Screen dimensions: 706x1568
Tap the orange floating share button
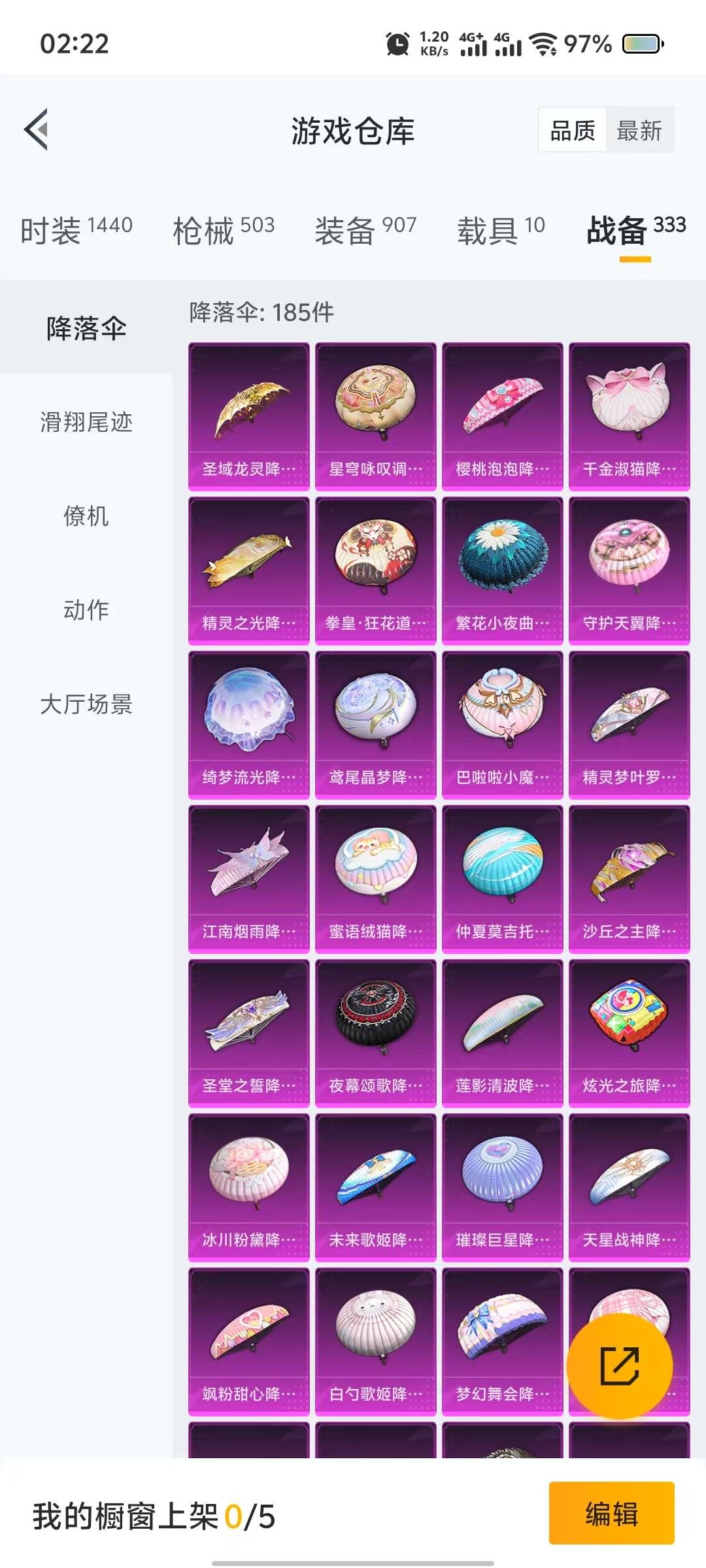619,1365
